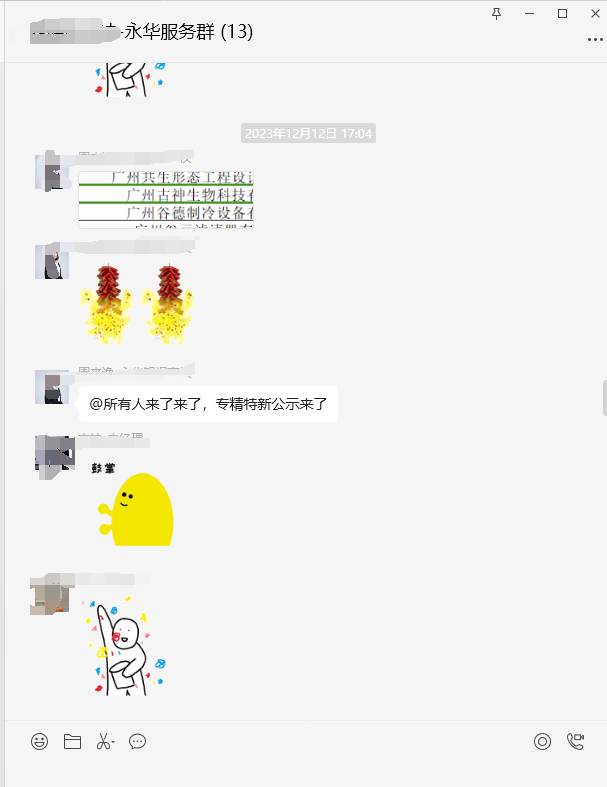Maximize the chat window
Image resolution: width=607 pixels, height=787 pixels.
click(x=563, y=13)
